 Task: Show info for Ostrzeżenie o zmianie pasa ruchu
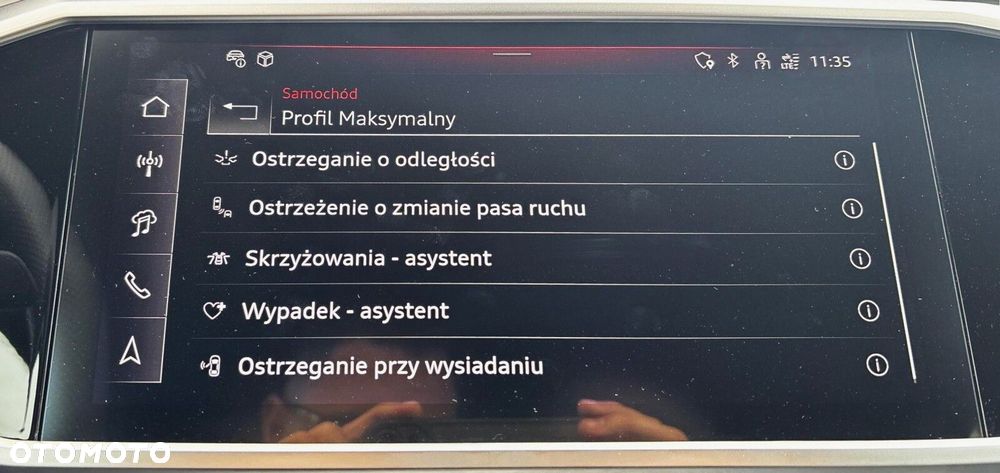point(852,208)
